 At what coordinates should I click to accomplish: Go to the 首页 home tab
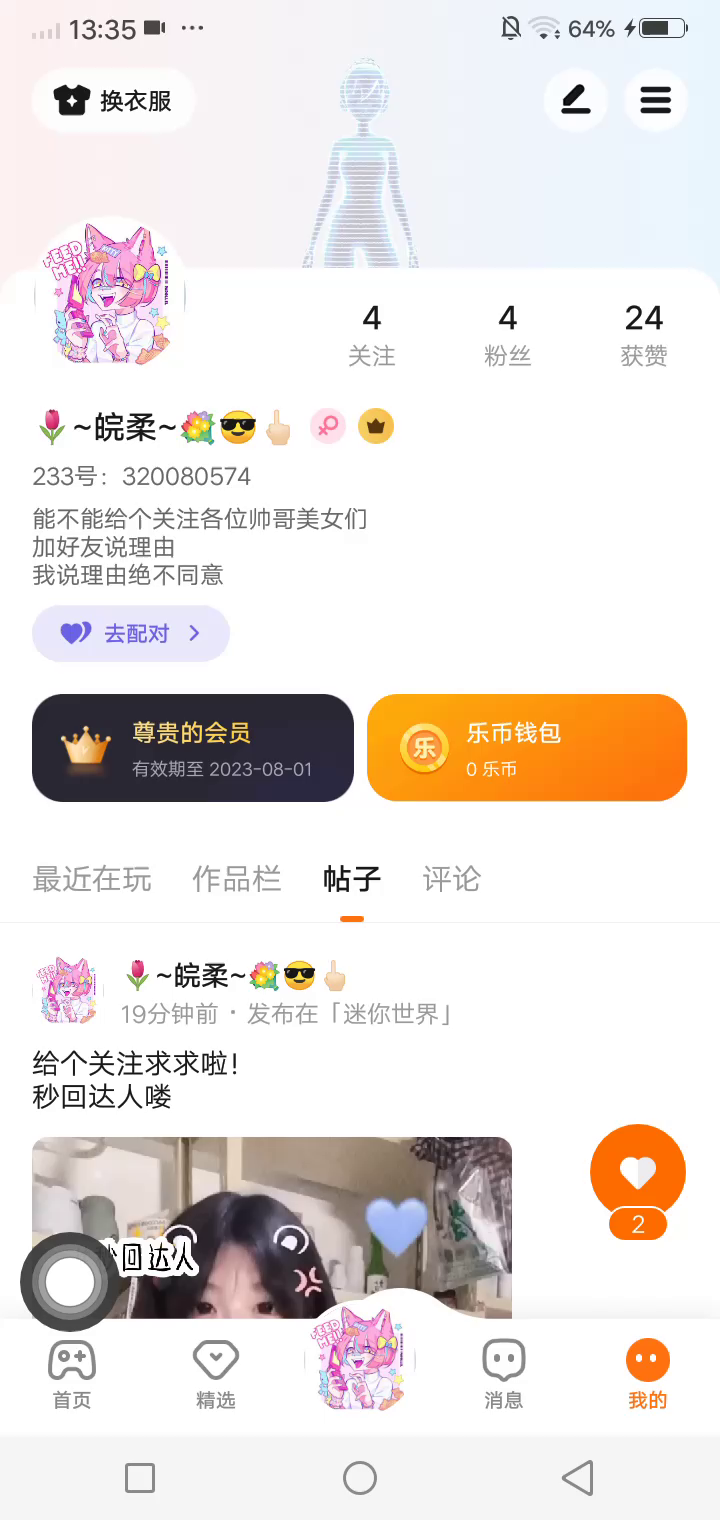click(x=72, y=1374)
